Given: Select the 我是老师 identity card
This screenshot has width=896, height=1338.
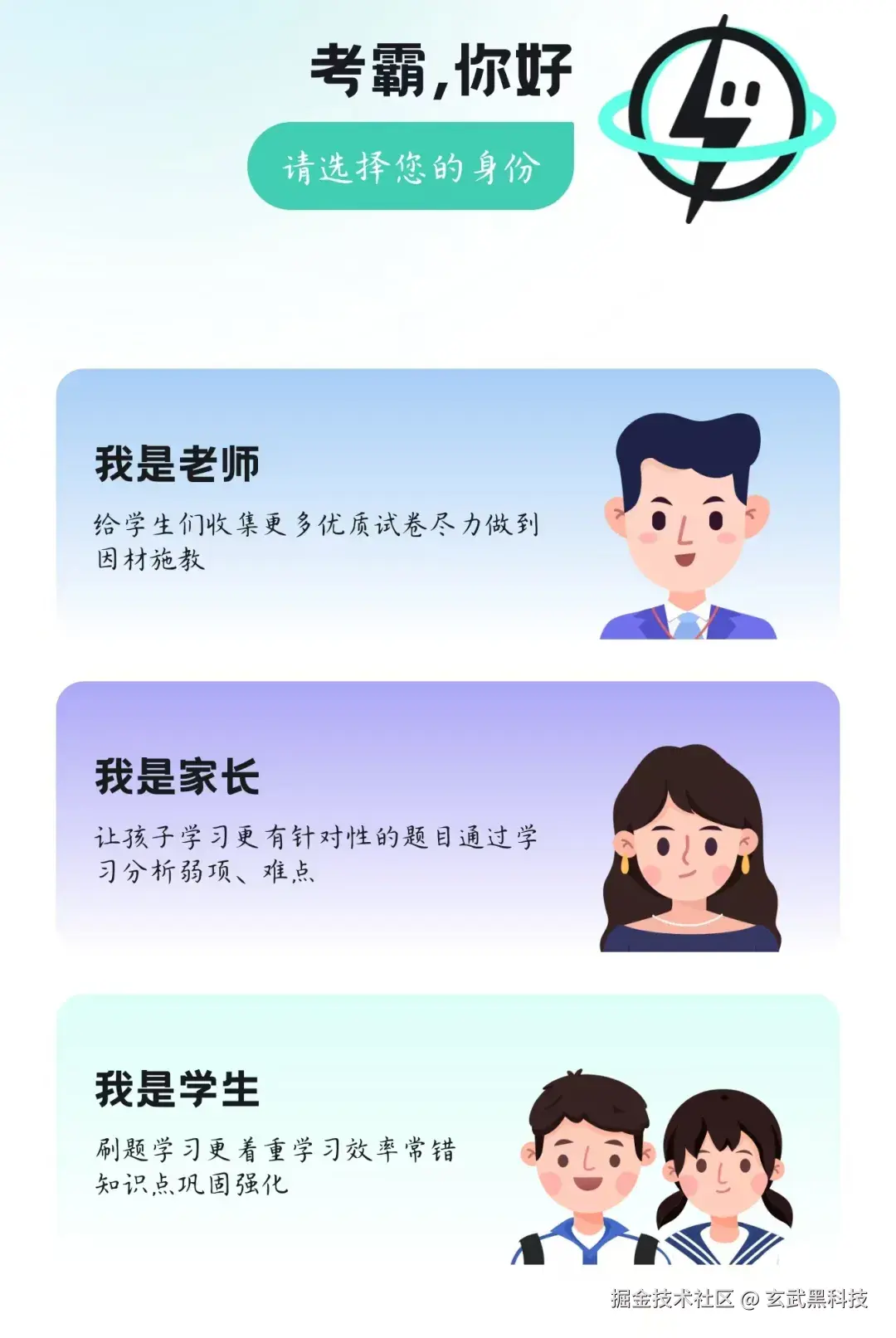Looking at the screenshot, I should (x=448, y=504).
